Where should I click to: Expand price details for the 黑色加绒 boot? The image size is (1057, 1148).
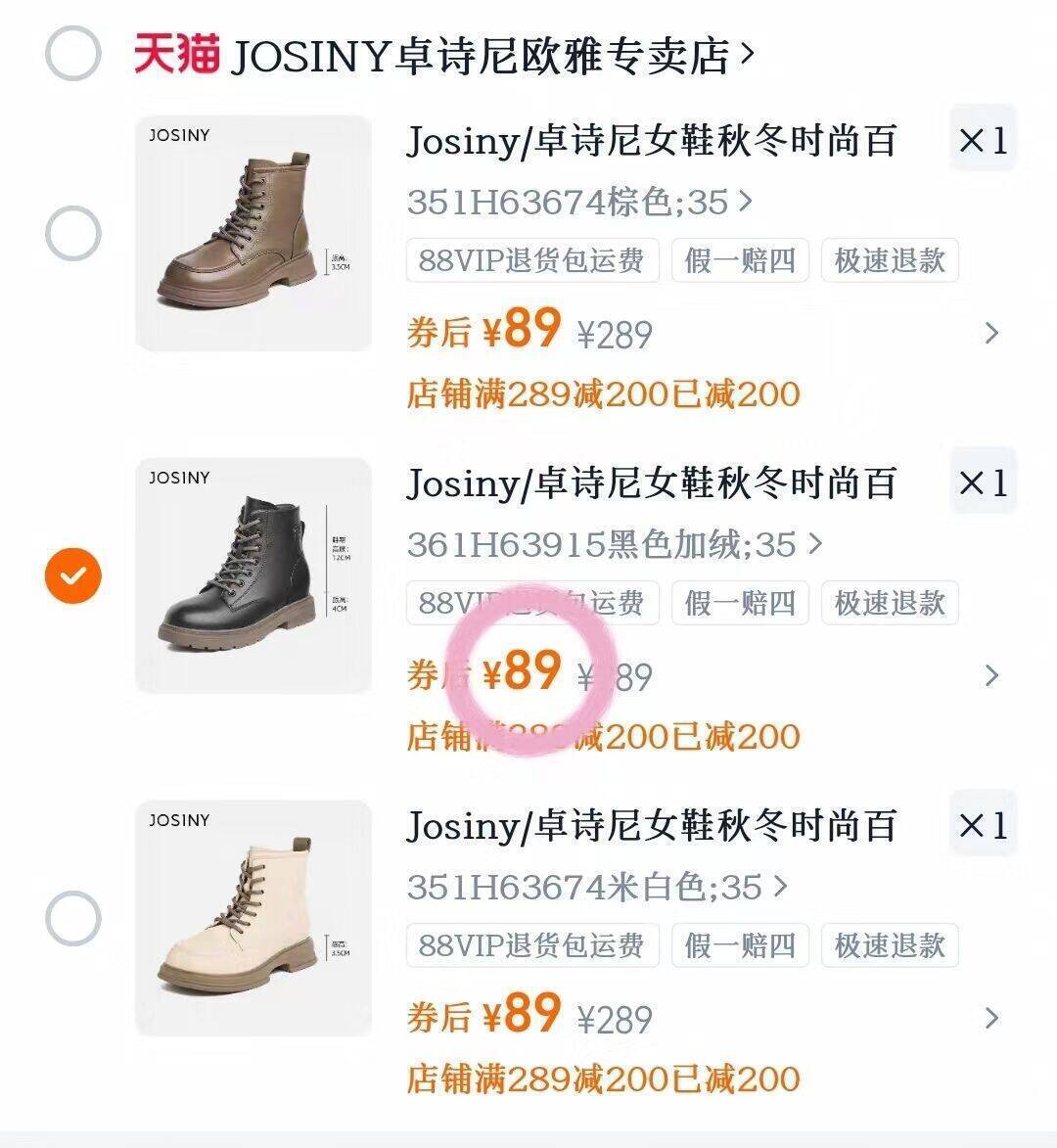[991, 676]
